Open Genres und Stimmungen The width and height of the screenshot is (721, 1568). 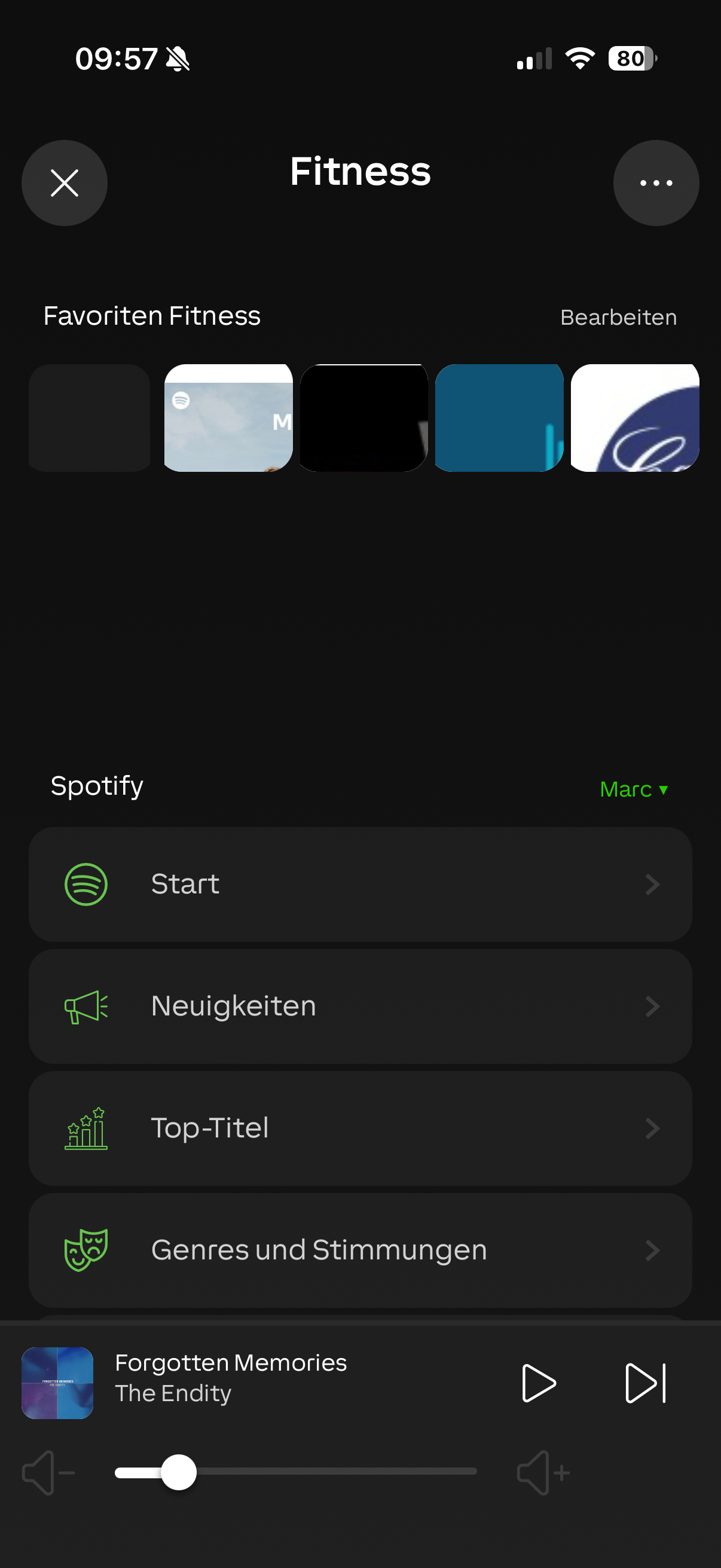360,1250
